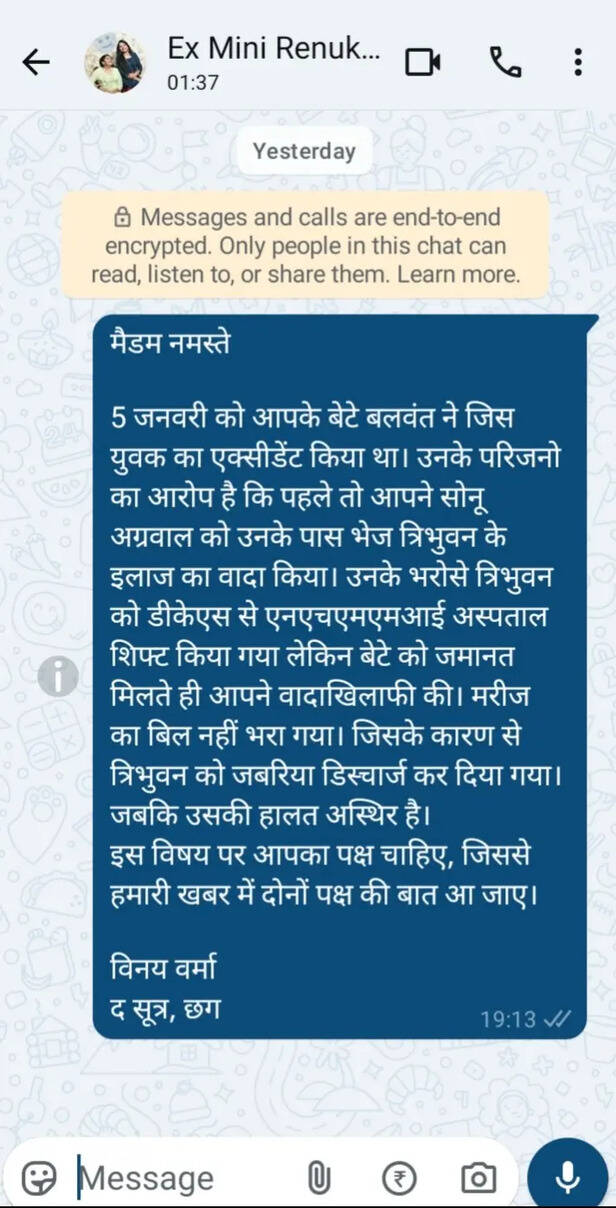
Task: Start a voice call
Action: [505, 63]
